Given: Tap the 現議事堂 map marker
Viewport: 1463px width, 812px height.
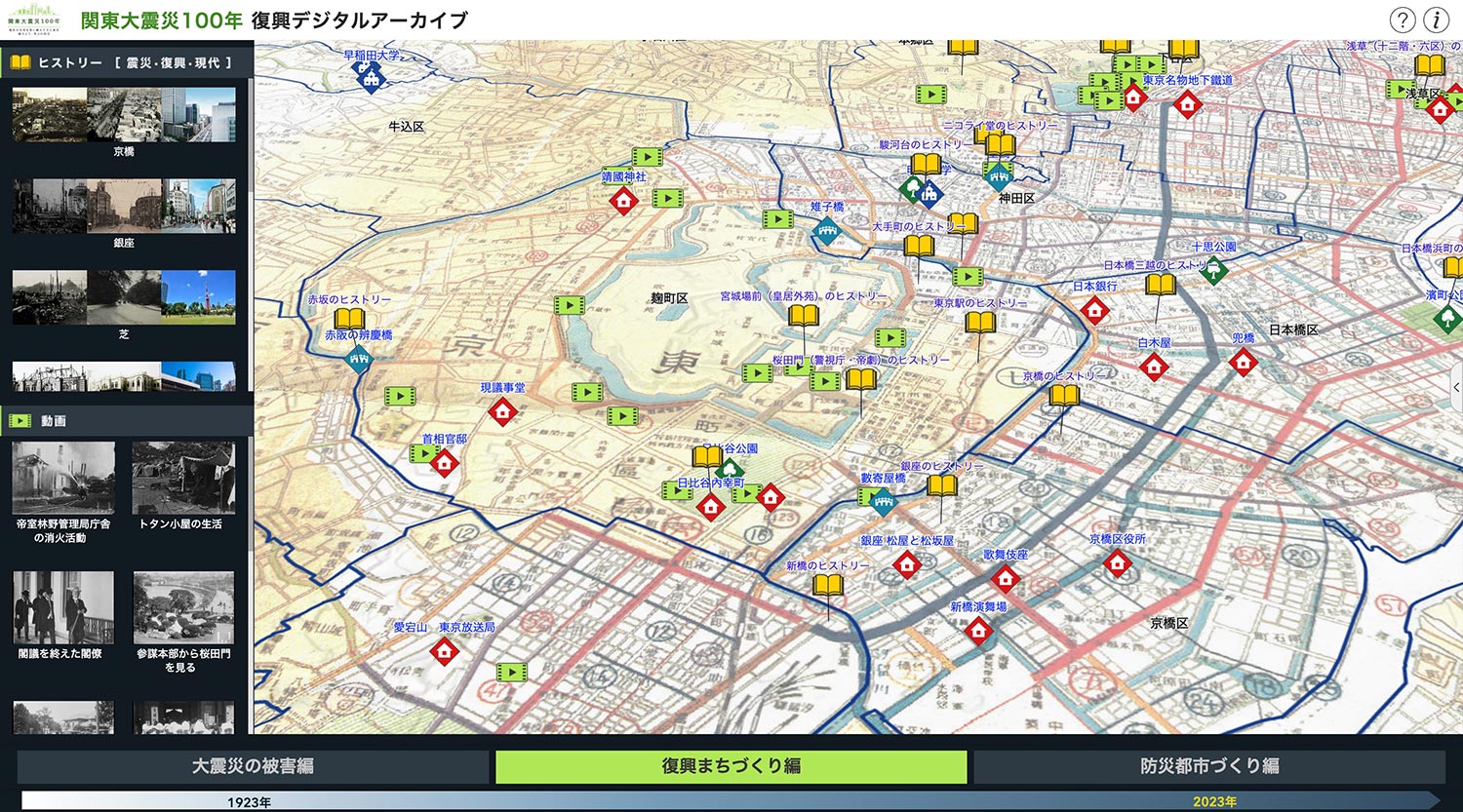Looking at the screenshot, I should [502, 411].
